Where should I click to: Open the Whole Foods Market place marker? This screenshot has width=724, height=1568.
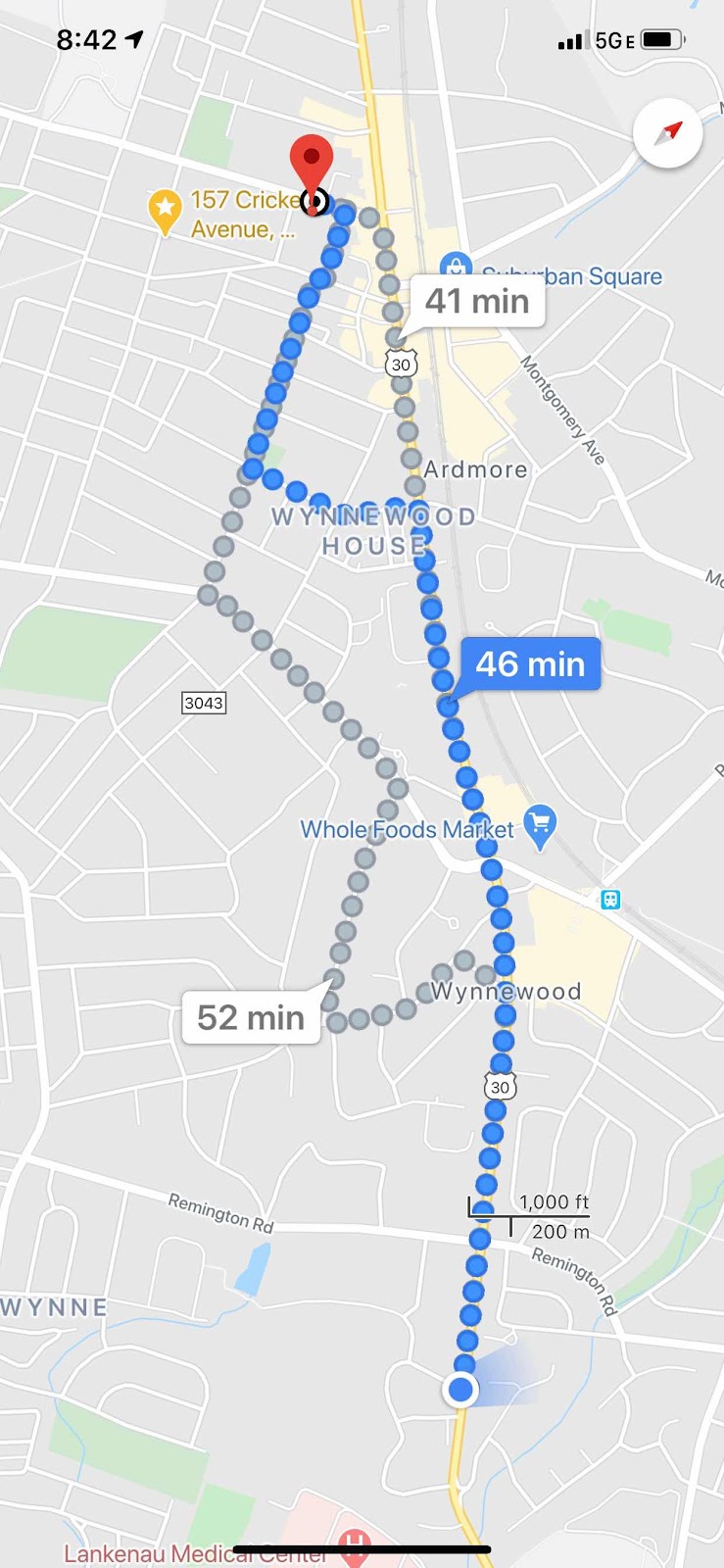(x=539, y=825)
